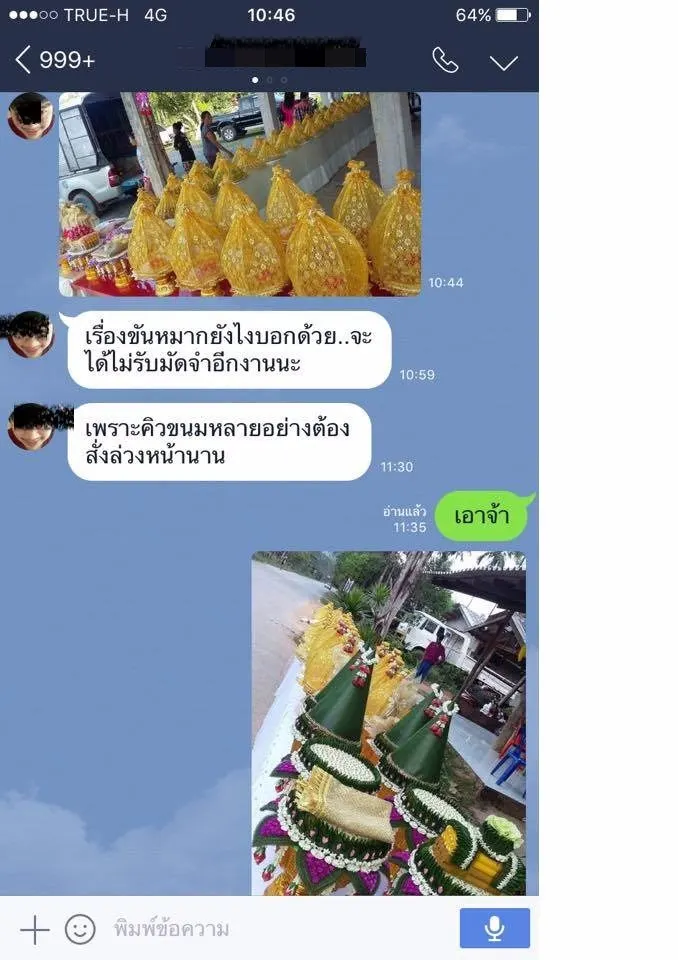Focus the message input field
The image size is (678, 960).
[x=270, y=929]
